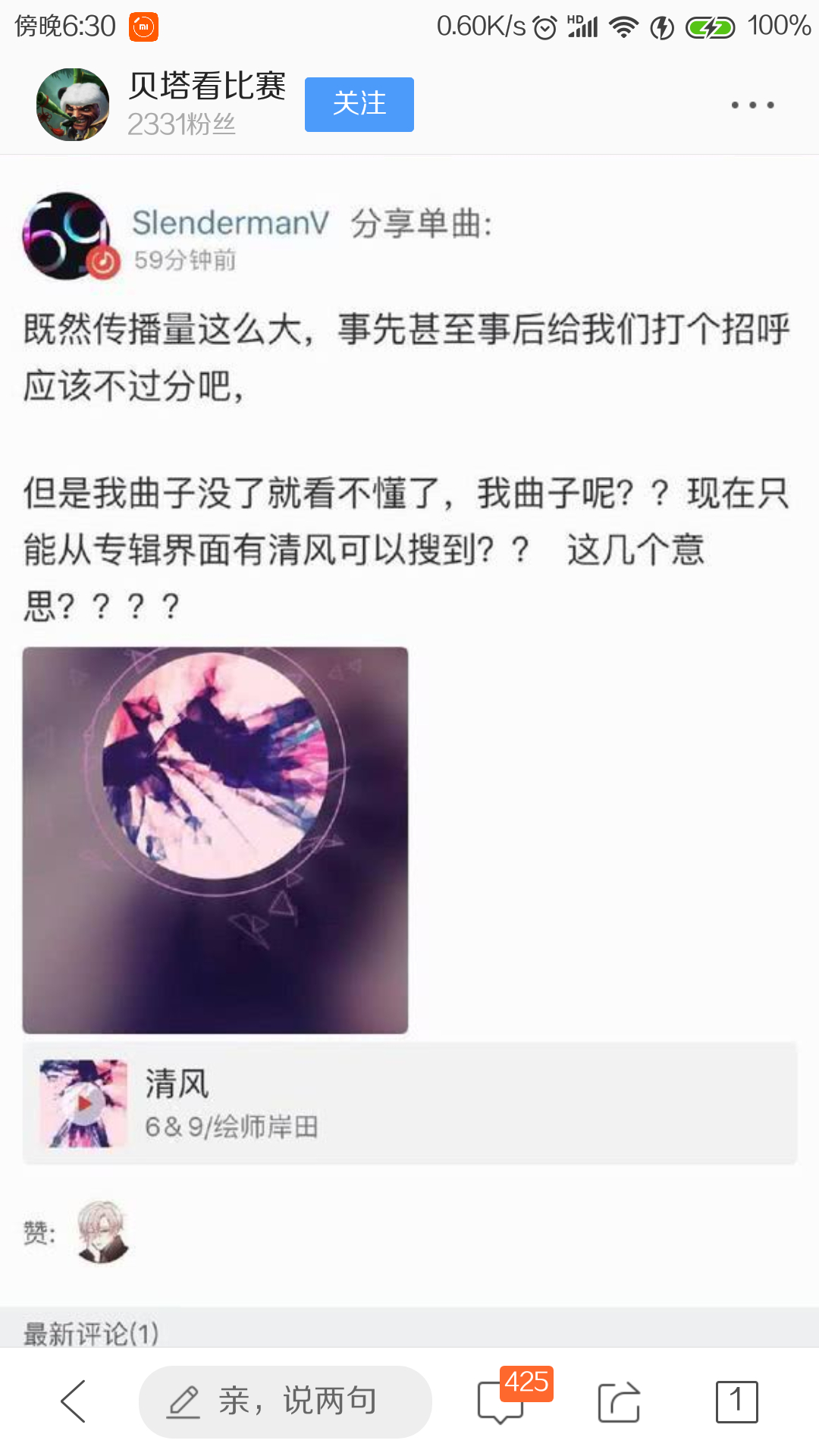
Task: Open SlendermanV's profile avatar
Action: pos(67,236)
